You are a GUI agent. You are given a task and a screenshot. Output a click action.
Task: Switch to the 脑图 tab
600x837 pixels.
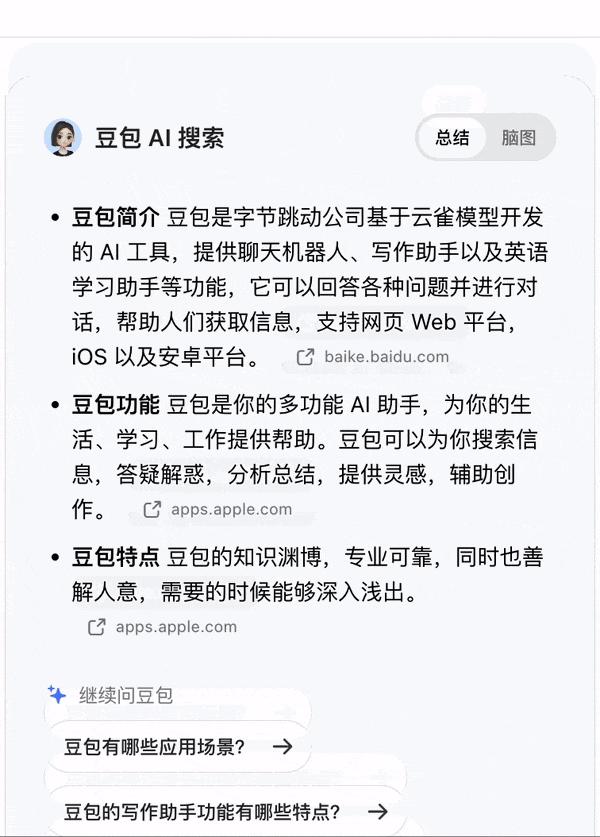[518, 138]
